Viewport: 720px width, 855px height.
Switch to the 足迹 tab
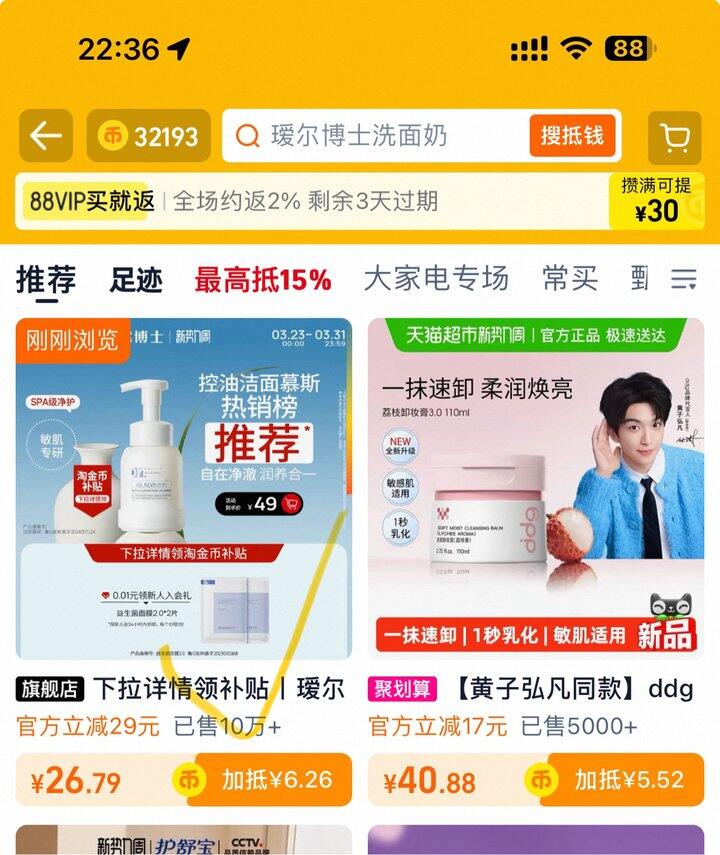click(136, 280)
